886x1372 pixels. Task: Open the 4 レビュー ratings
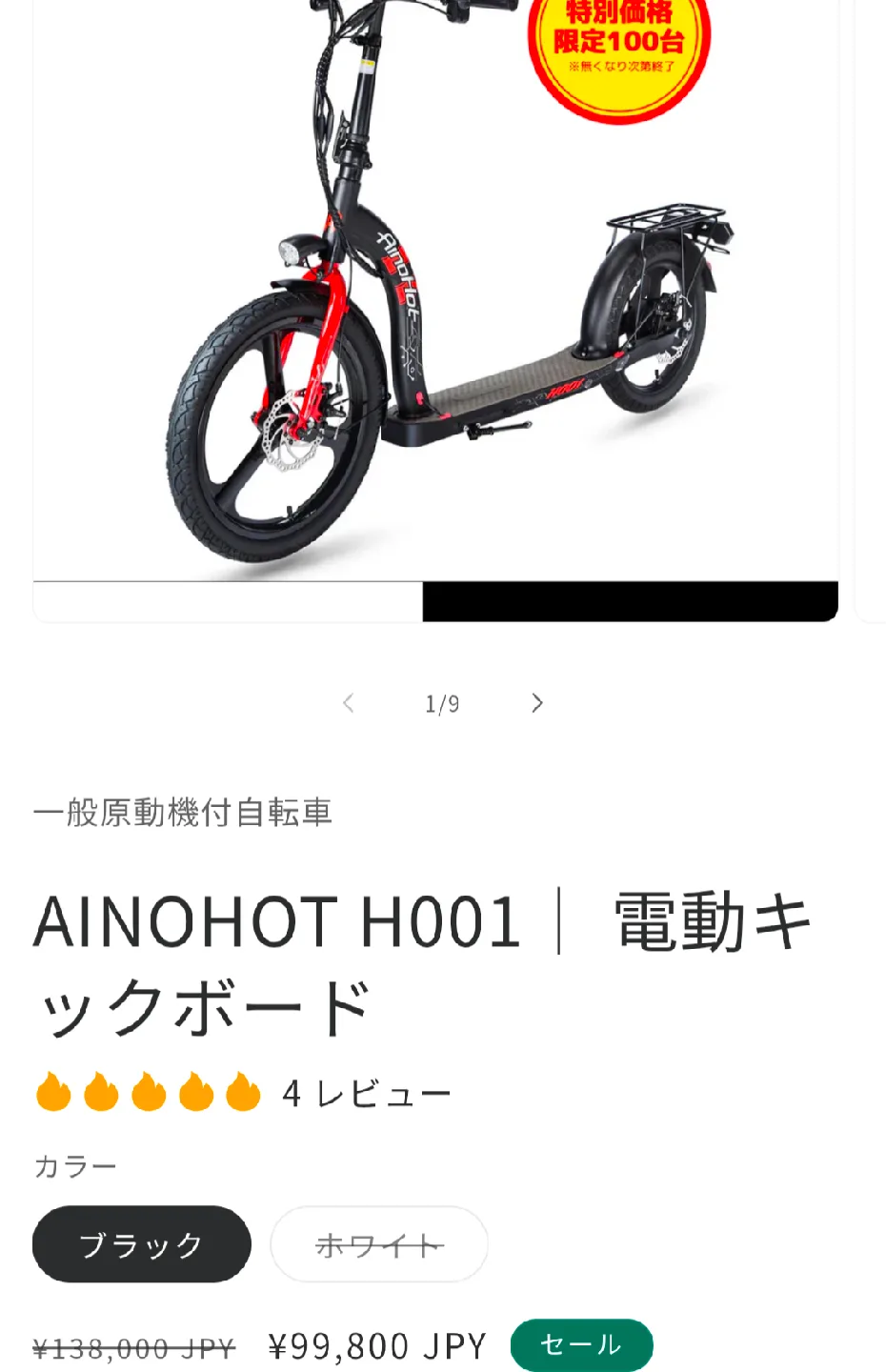[366, 1094]
